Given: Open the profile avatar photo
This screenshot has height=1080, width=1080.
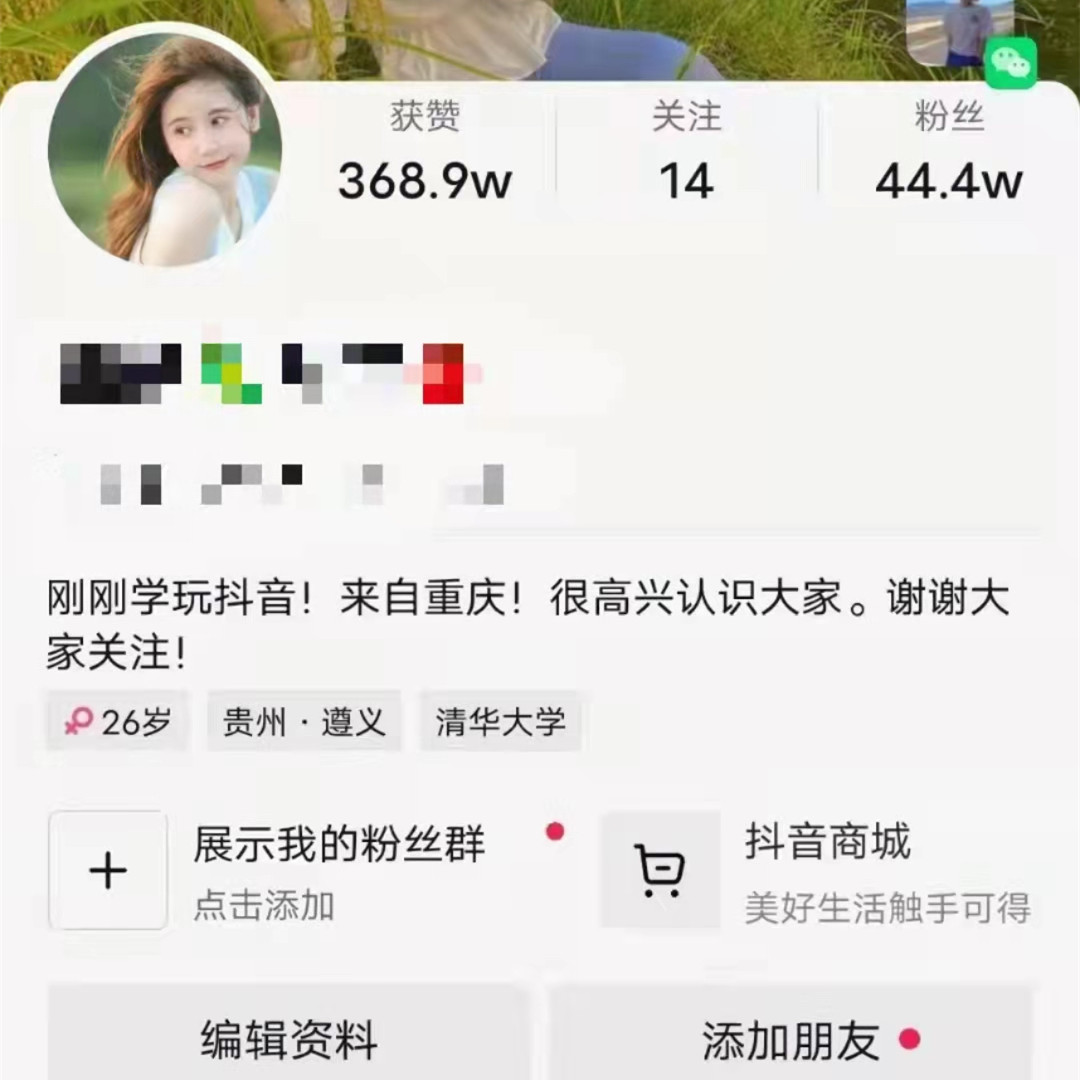Looking at the screenshot, I should pyautogui.click(x=165, y=150).
